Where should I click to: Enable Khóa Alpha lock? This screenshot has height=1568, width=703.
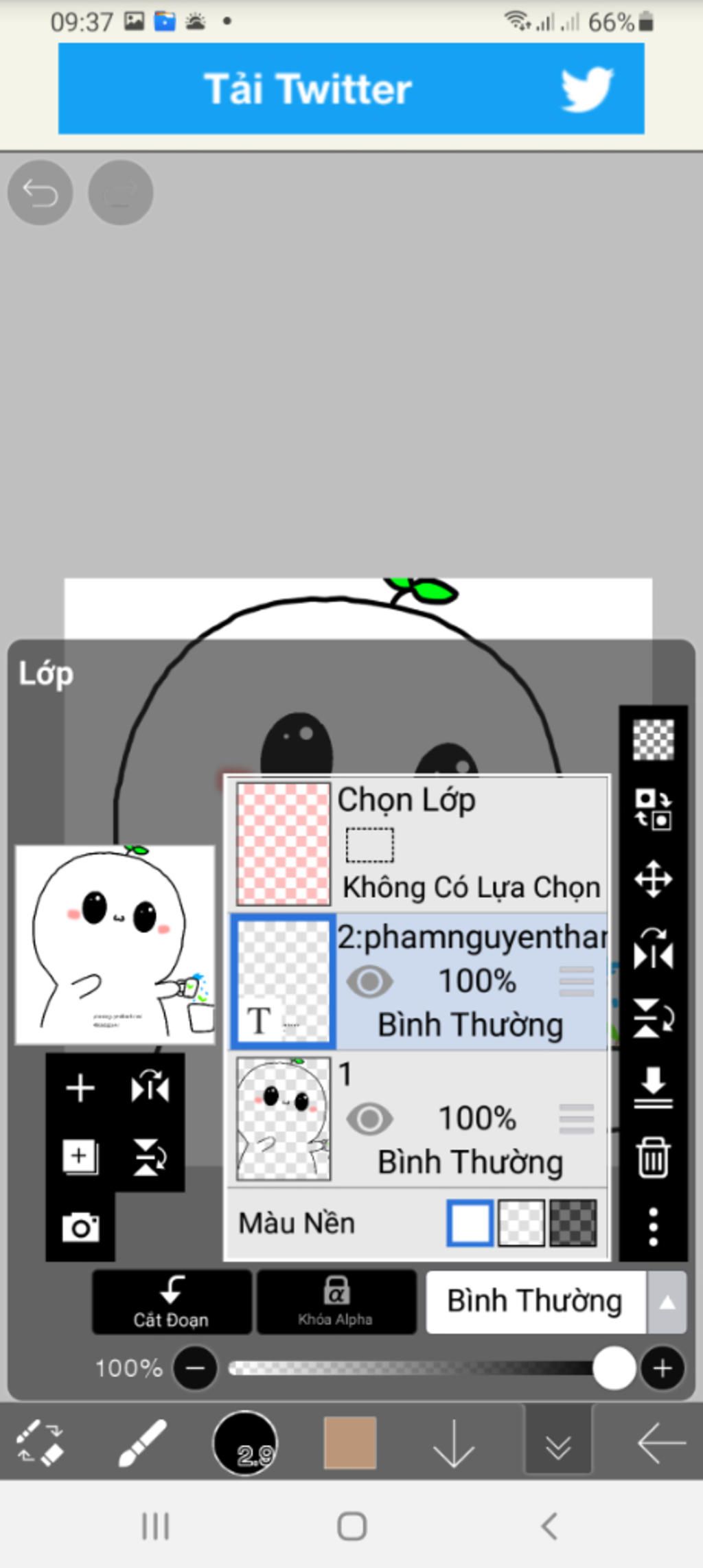click(336, 1302)
